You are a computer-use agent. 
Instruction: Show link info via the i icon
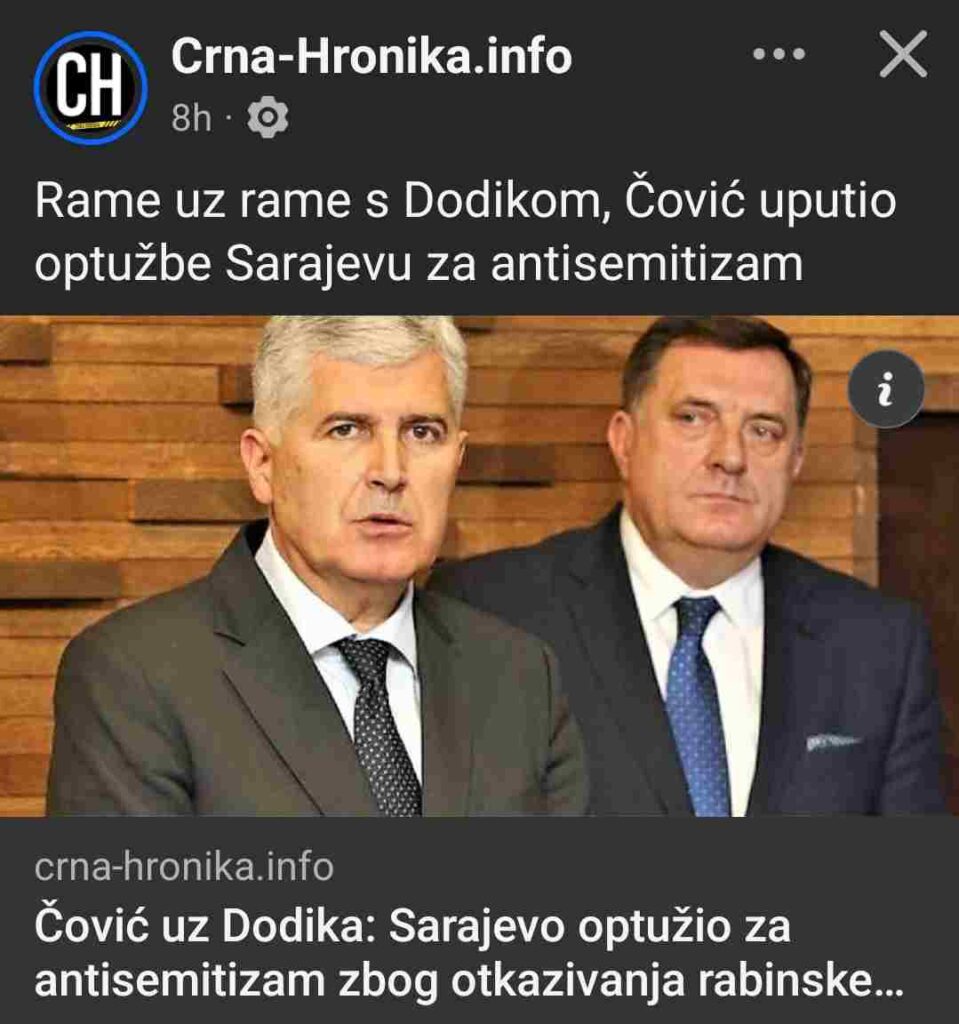click(886, 390)
